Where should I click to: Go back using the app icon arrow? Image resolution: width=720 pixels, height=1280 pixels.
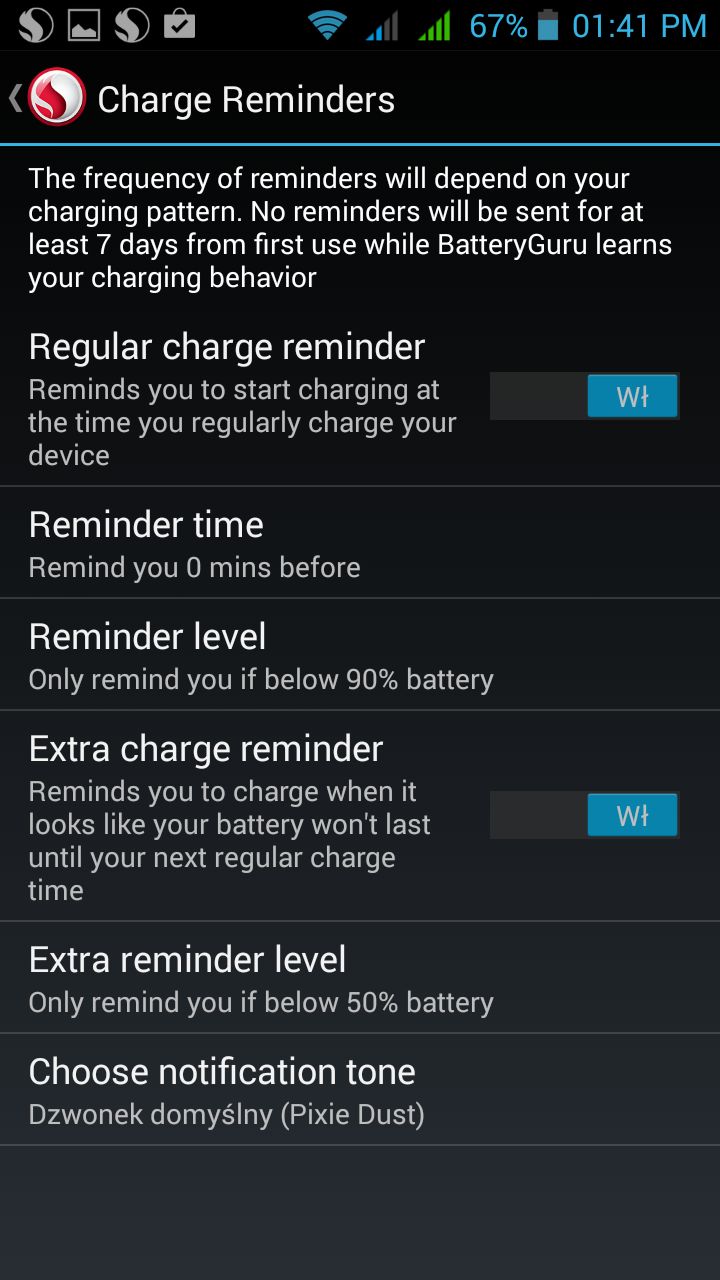45,98
